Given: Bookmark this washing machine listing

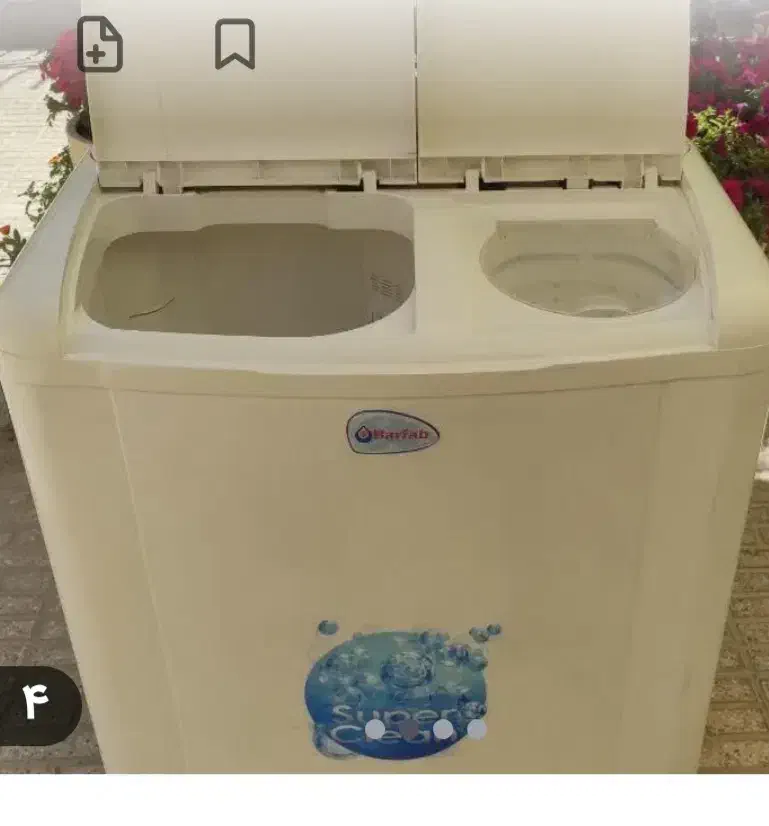Looking at the screenshot, I should pyautogui.click(x=235, y=45).
